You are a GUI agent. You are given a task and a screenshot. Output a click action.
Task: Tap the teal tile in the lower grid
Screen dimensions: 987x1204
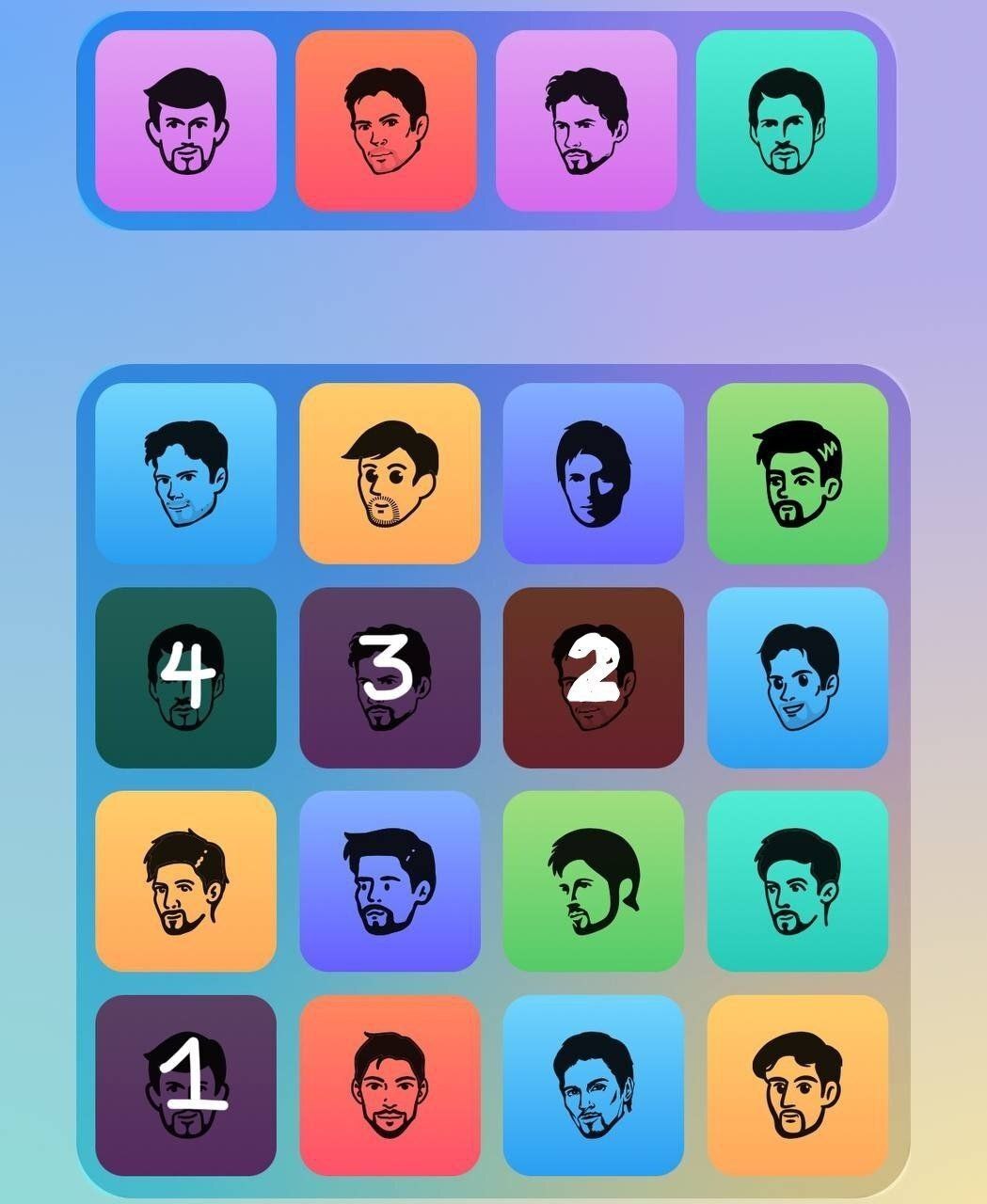[797, 880]
